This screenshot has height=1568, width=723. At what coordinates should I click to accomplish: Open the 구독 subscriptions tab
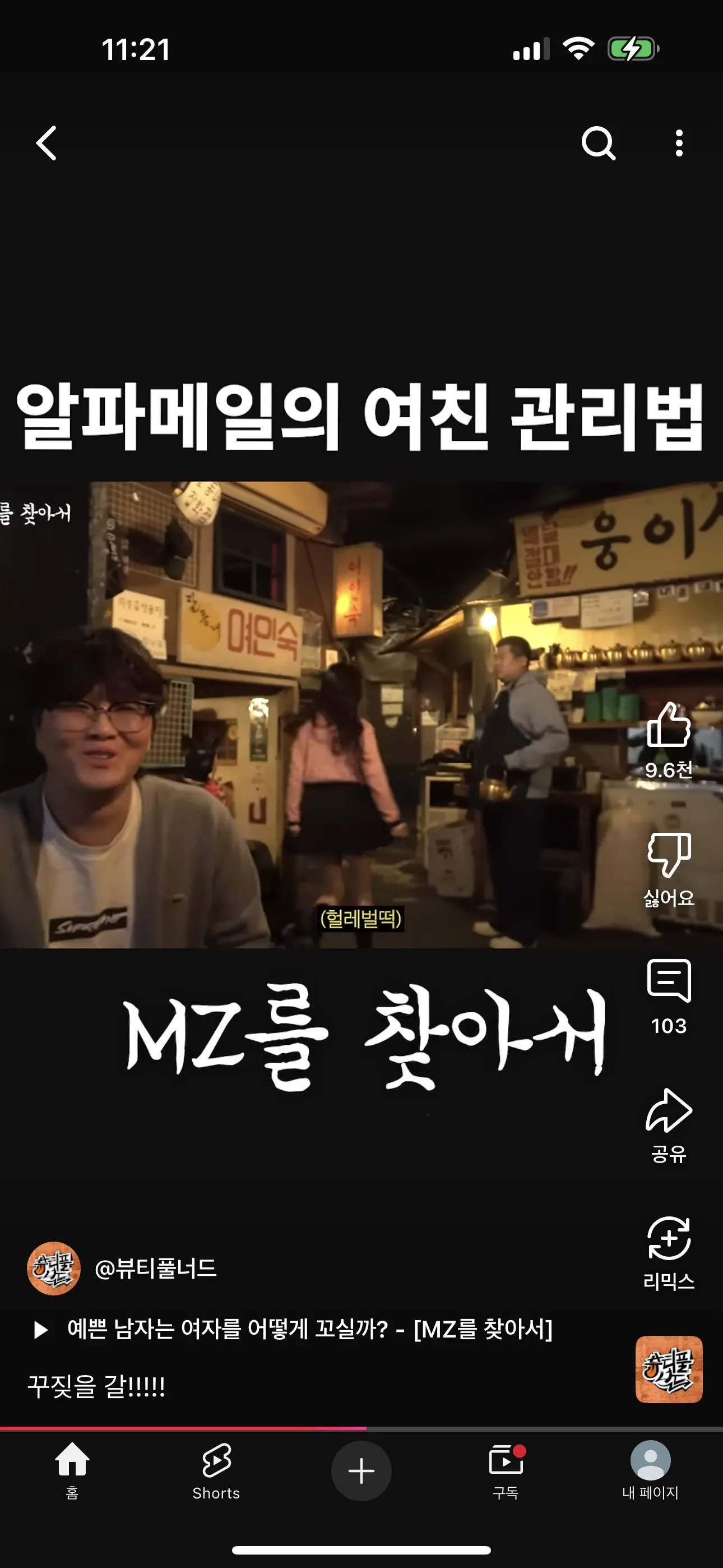pyautogui.click(x=506, y=1470)
